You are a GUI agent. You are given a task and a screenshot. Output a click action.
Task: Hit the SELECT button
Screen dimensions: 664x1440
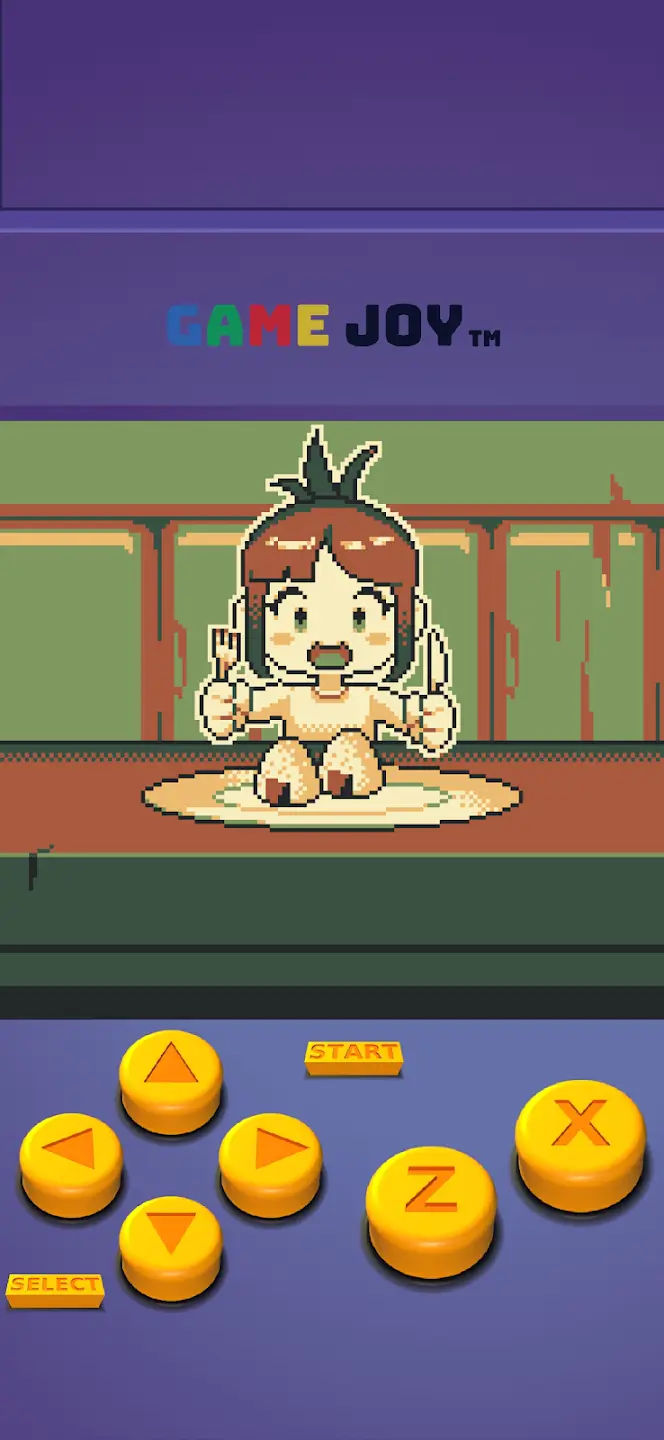coord(55,1290)
